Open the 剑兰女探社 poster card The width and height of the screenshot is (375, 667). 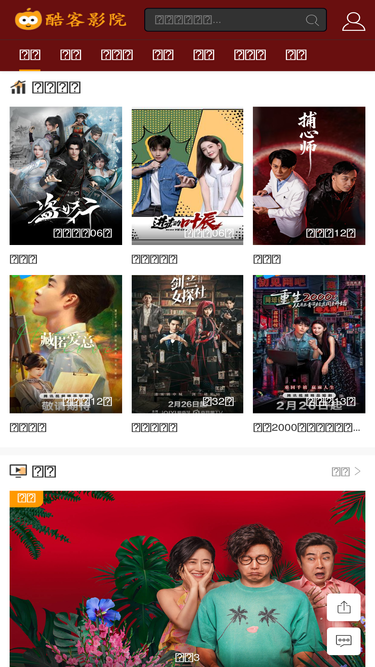[188, 344]
